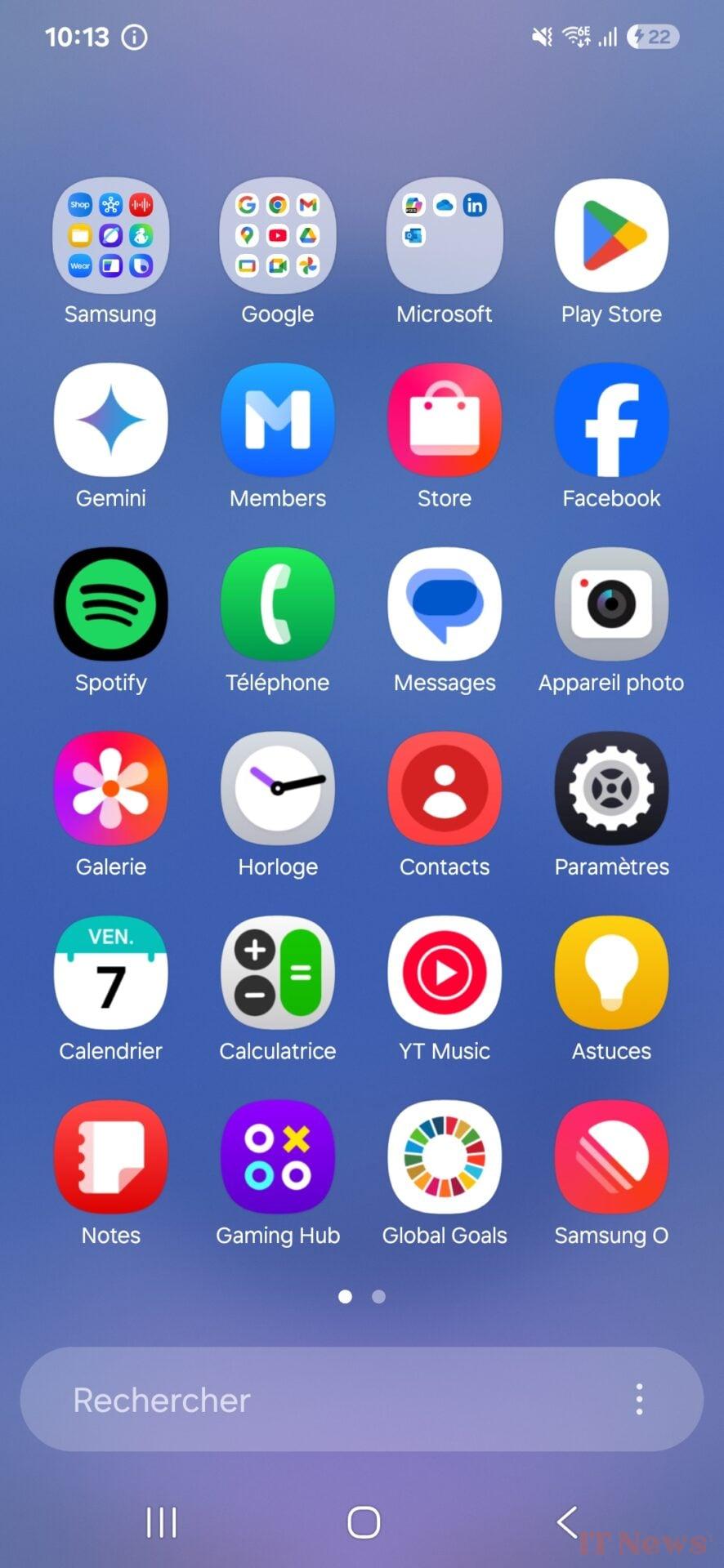
Task: Open the Calendrier showing VEN. 7
Action: click(111, 972)
